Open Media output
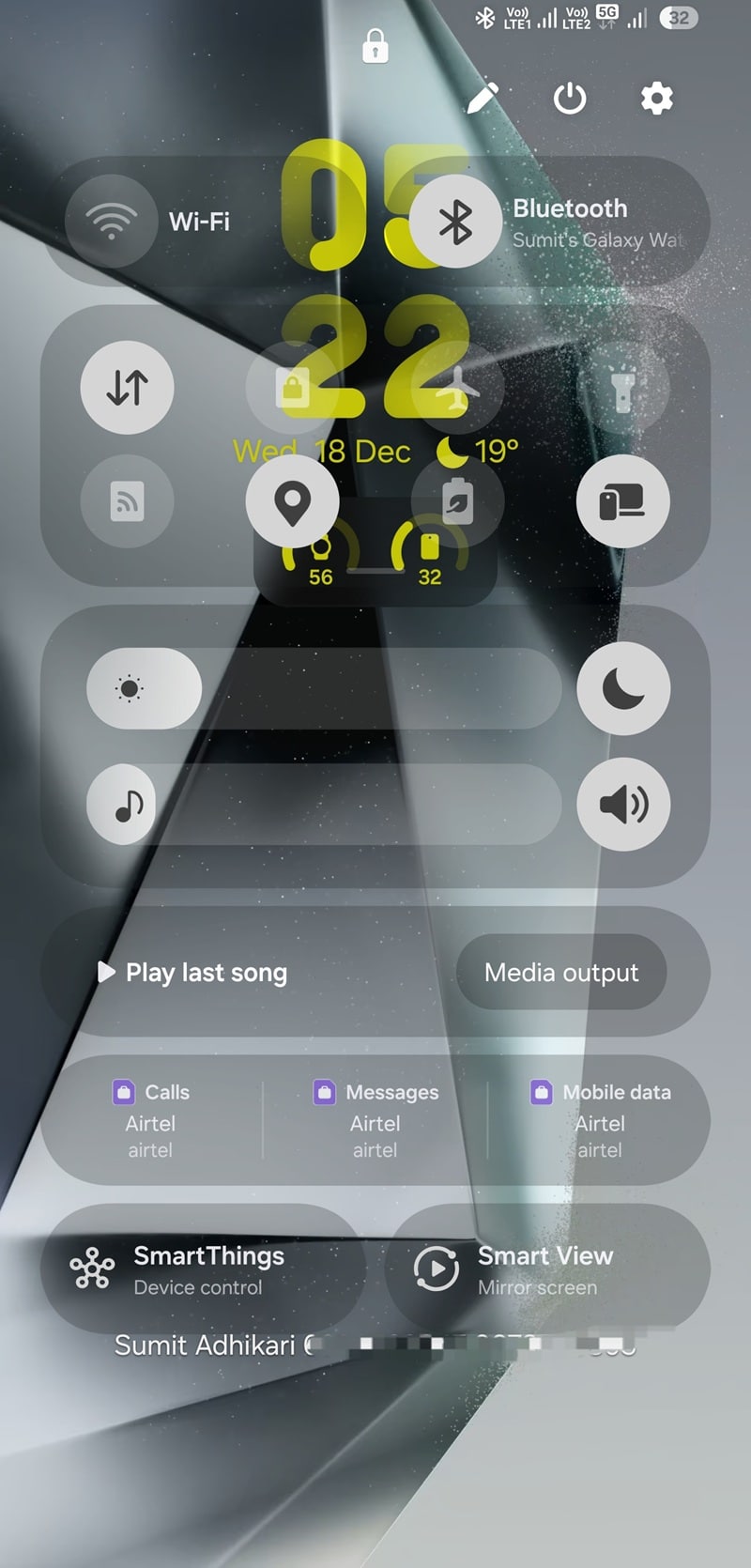The height and width of the screenshot is (1568, 751). tap(561, 973)
